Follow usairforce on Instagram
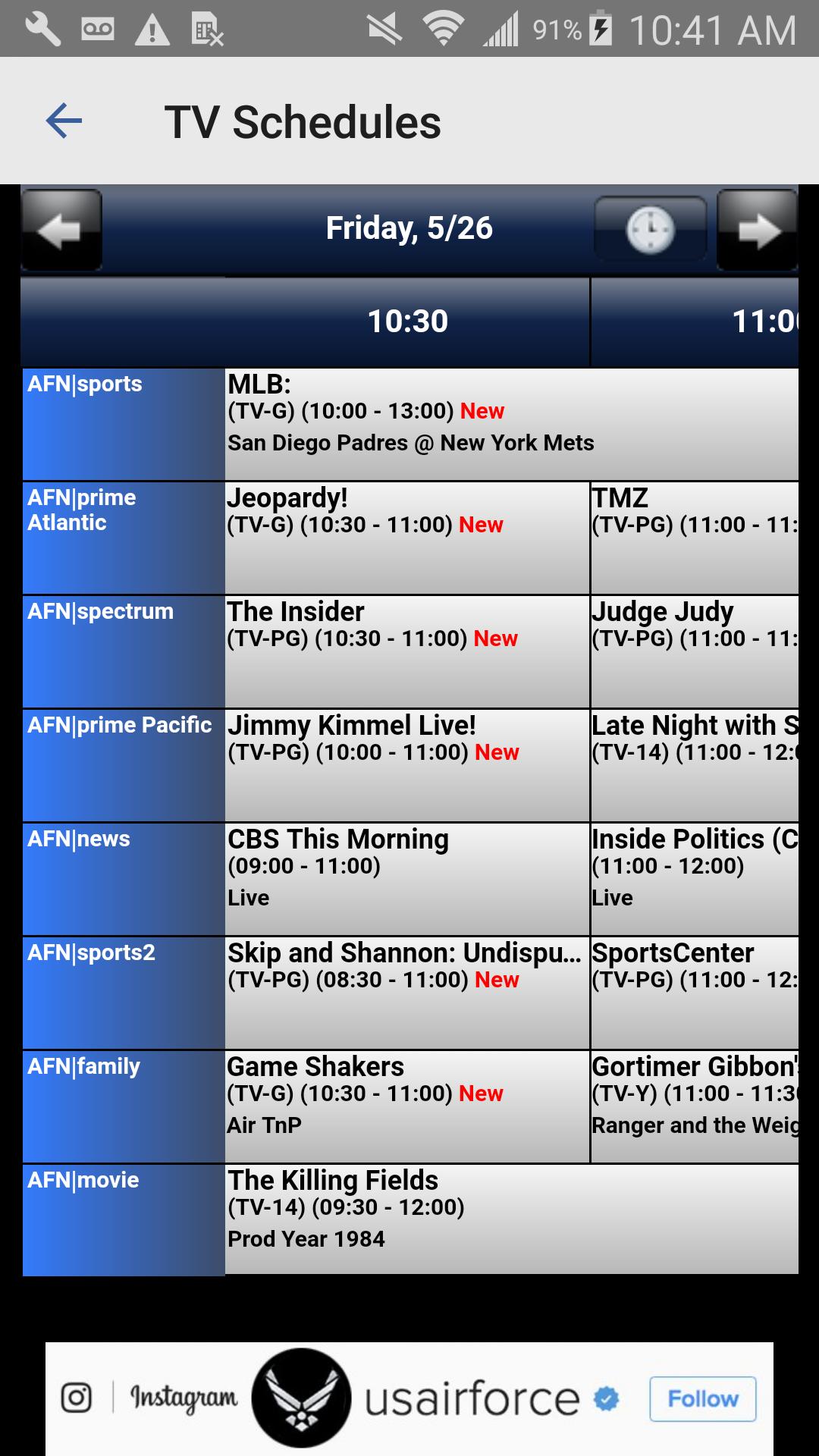 tap(702, 1398)
